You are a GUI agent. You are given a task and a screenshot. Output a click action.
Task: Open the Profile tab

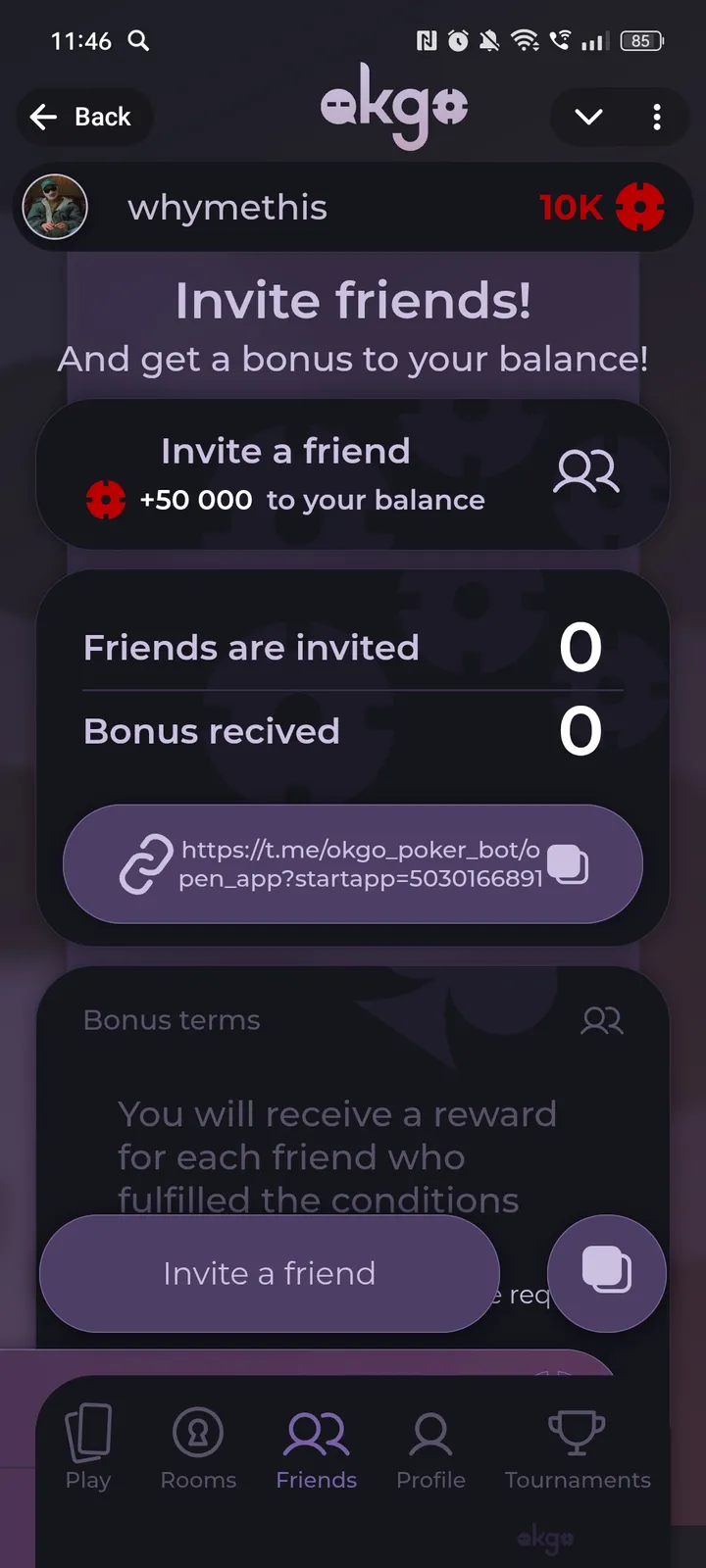[x=430, y=1446]
